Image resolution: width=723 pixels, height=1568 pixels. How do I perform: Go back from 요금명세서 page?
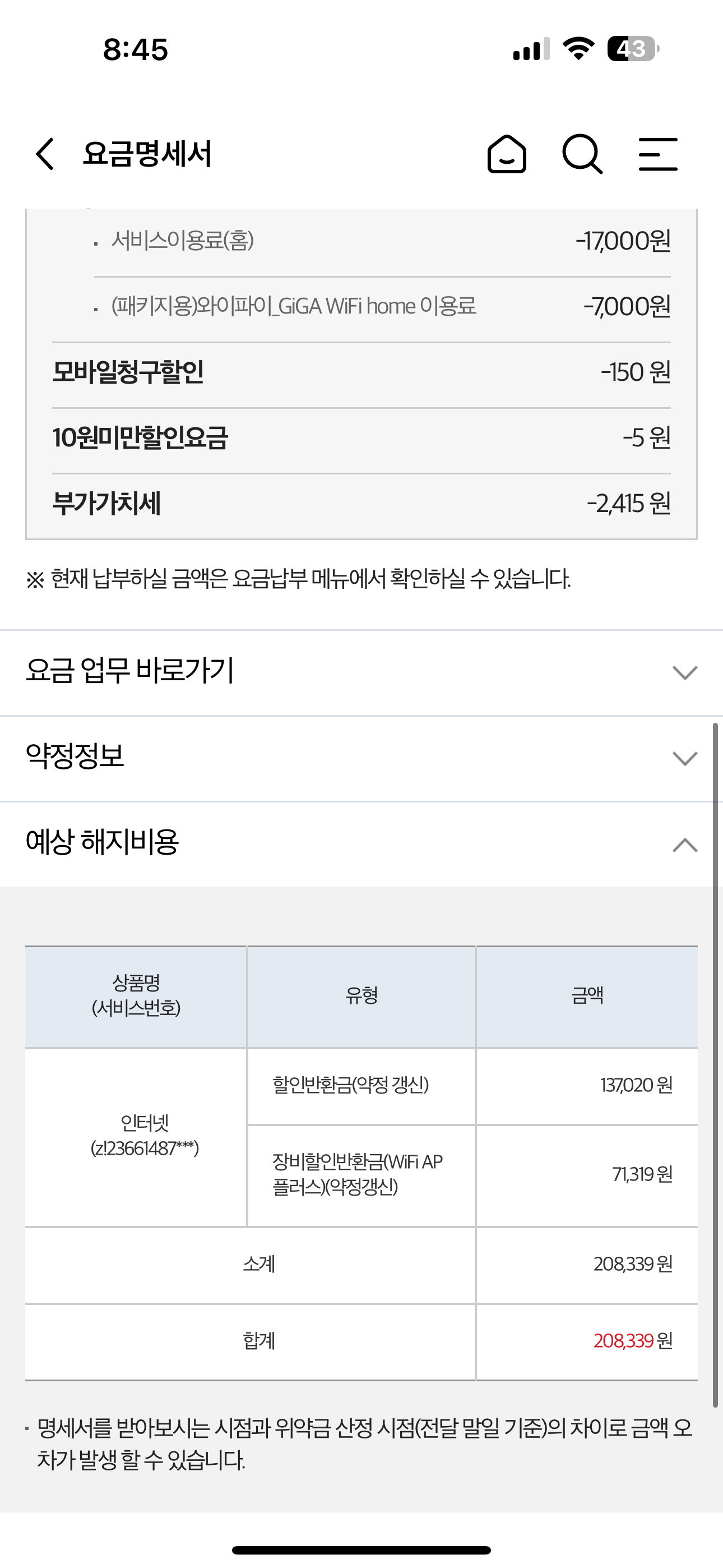(45, 154)
